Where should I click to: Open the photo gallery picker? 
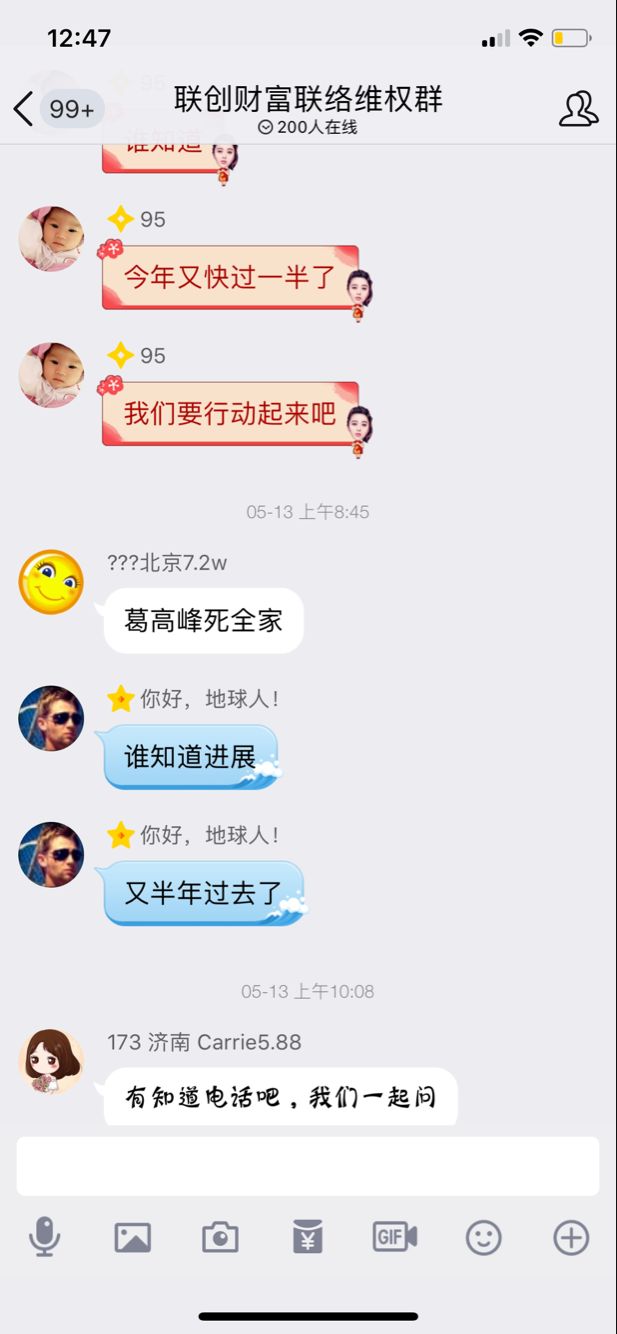coord(132,1238)
